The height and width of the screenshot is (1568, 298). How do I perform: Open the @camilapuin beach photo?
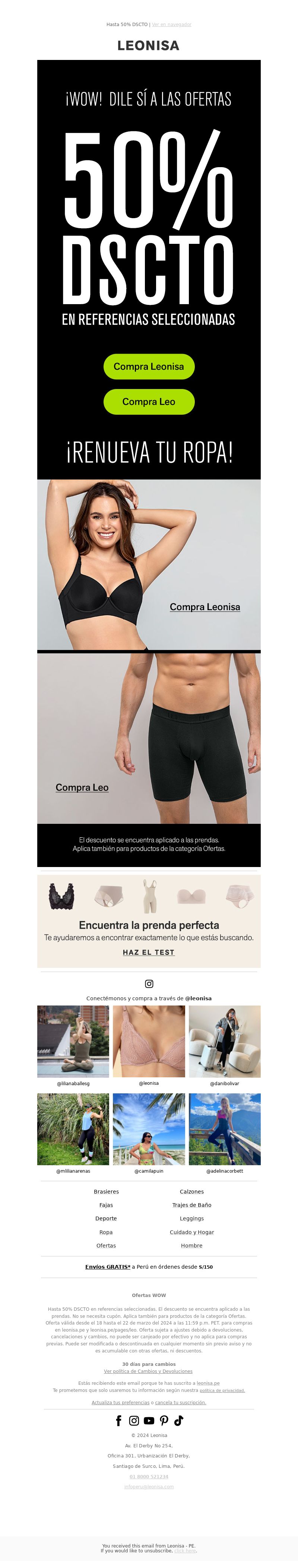tap(149, 1128)
